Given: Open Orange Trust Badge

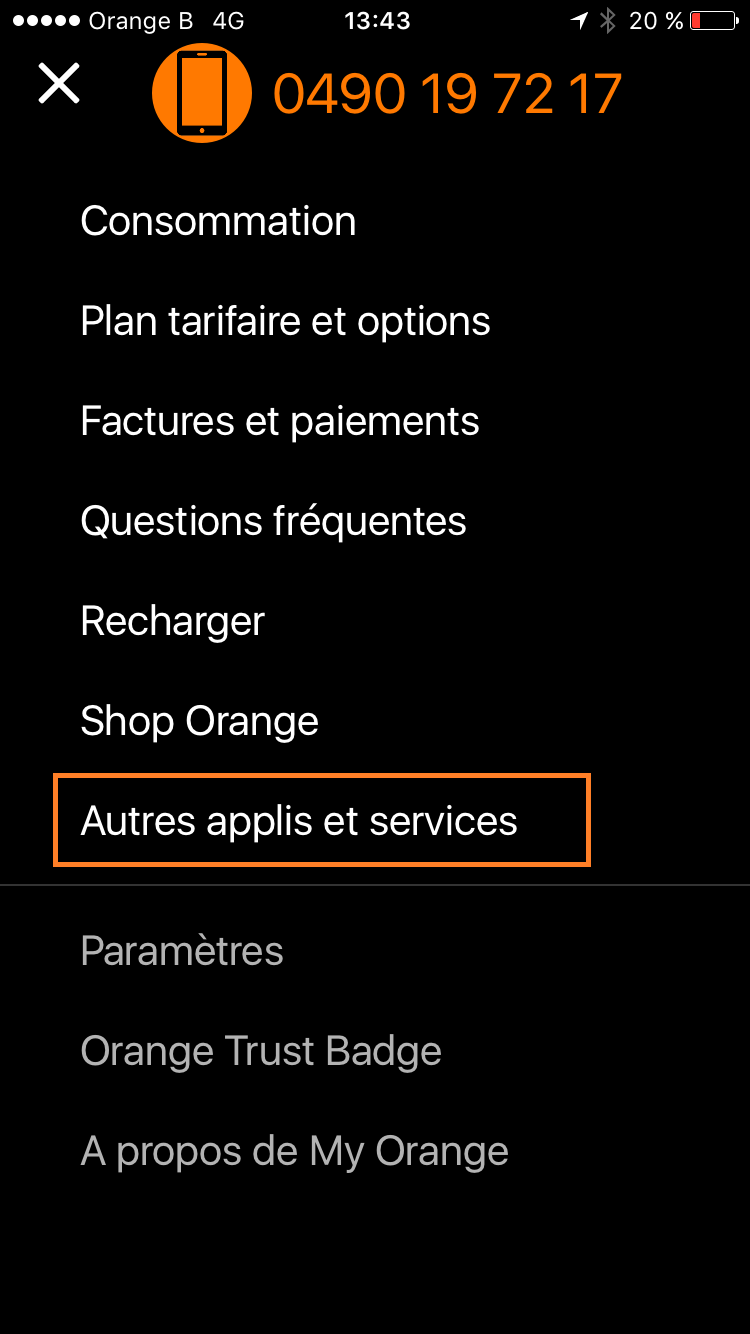Looking at the screenshot, I should (261, 1051).
